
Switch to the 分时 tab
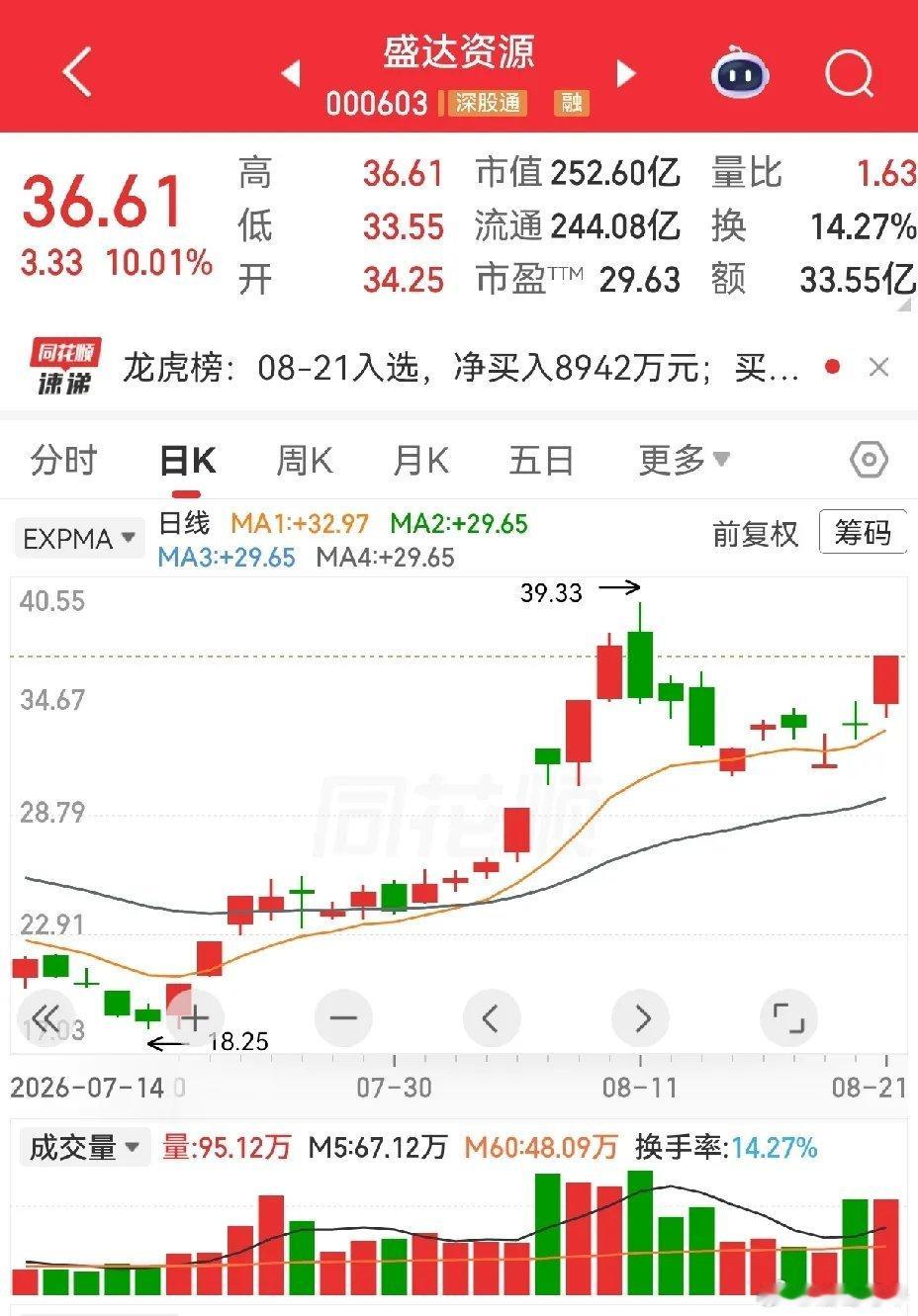point(63,460)
